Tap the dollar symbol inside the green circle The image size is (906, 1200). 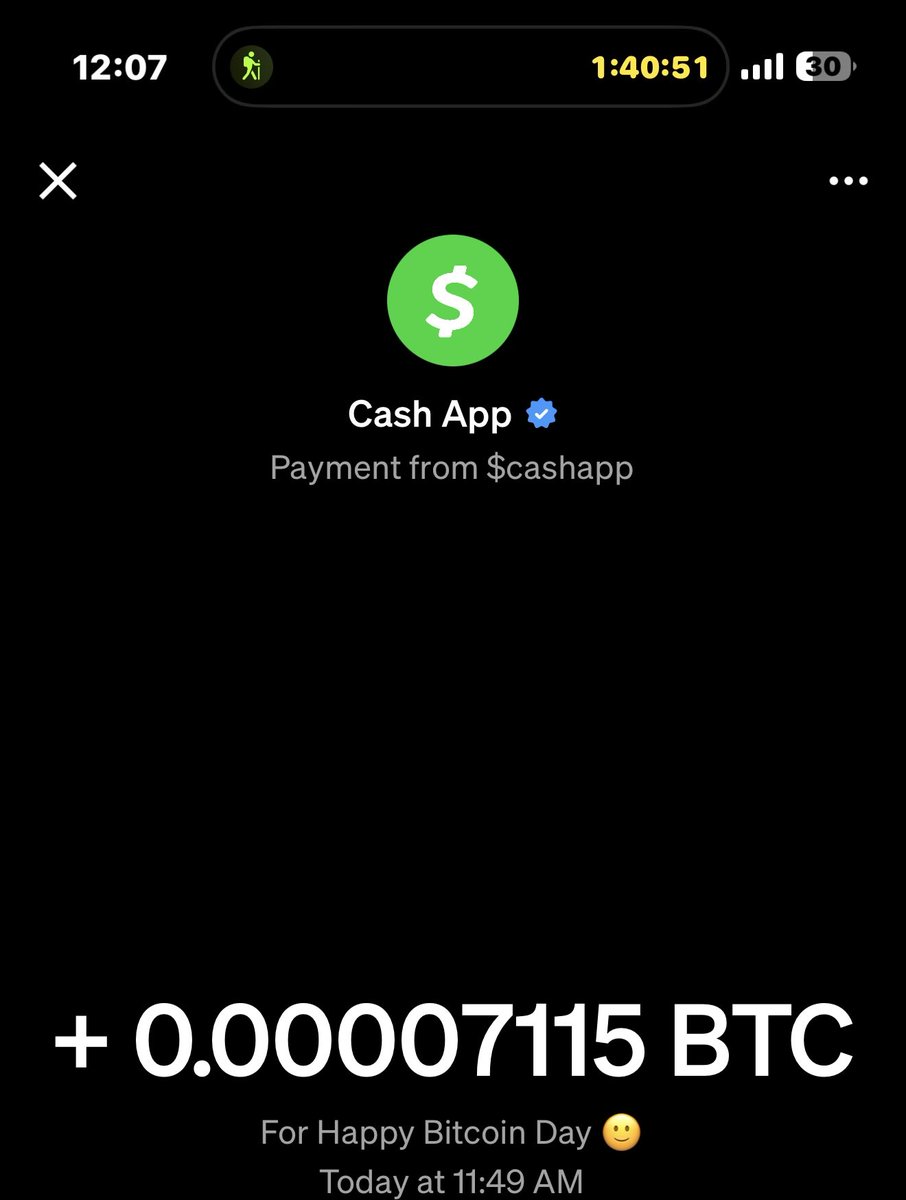[452, 301]
